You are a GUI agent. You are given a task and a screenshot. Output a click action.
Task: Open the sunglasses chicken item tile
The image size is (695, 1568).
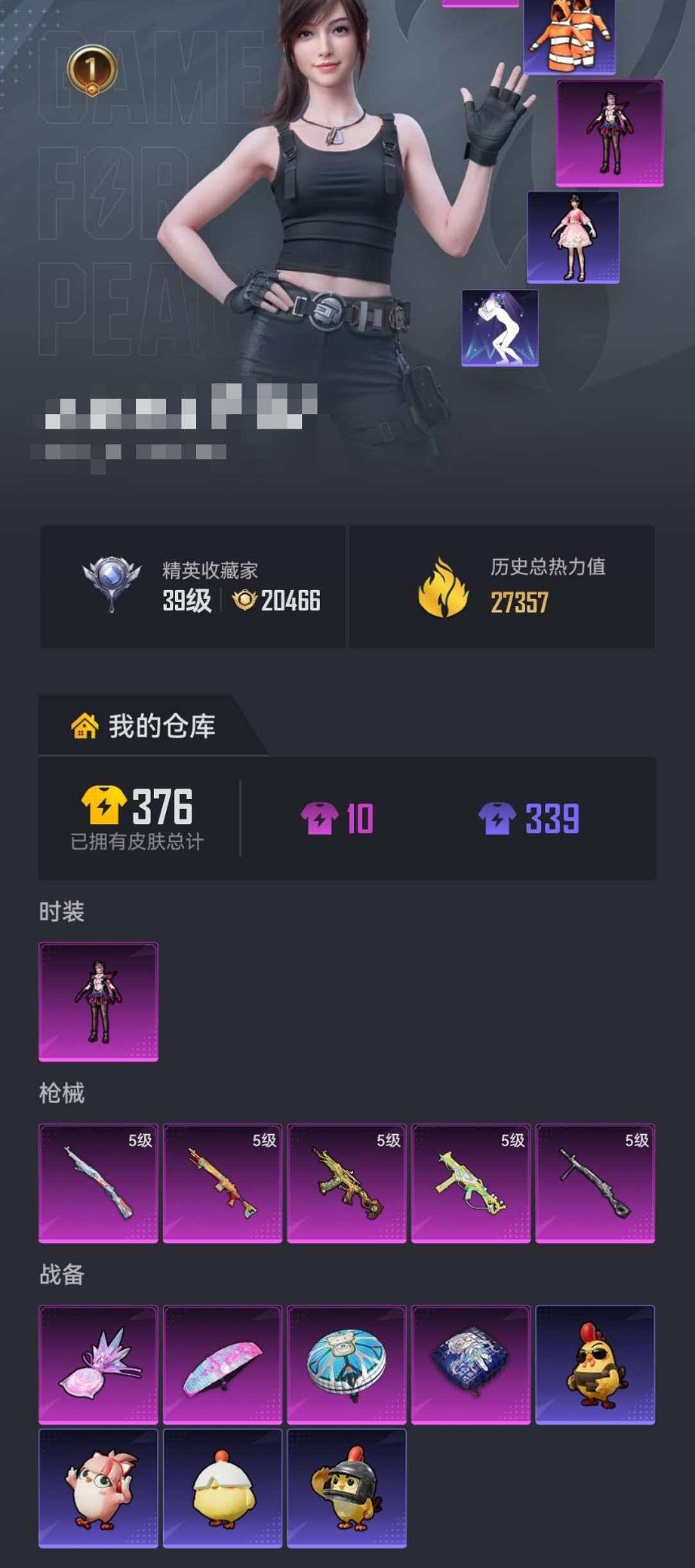[x=595, y=1364]
